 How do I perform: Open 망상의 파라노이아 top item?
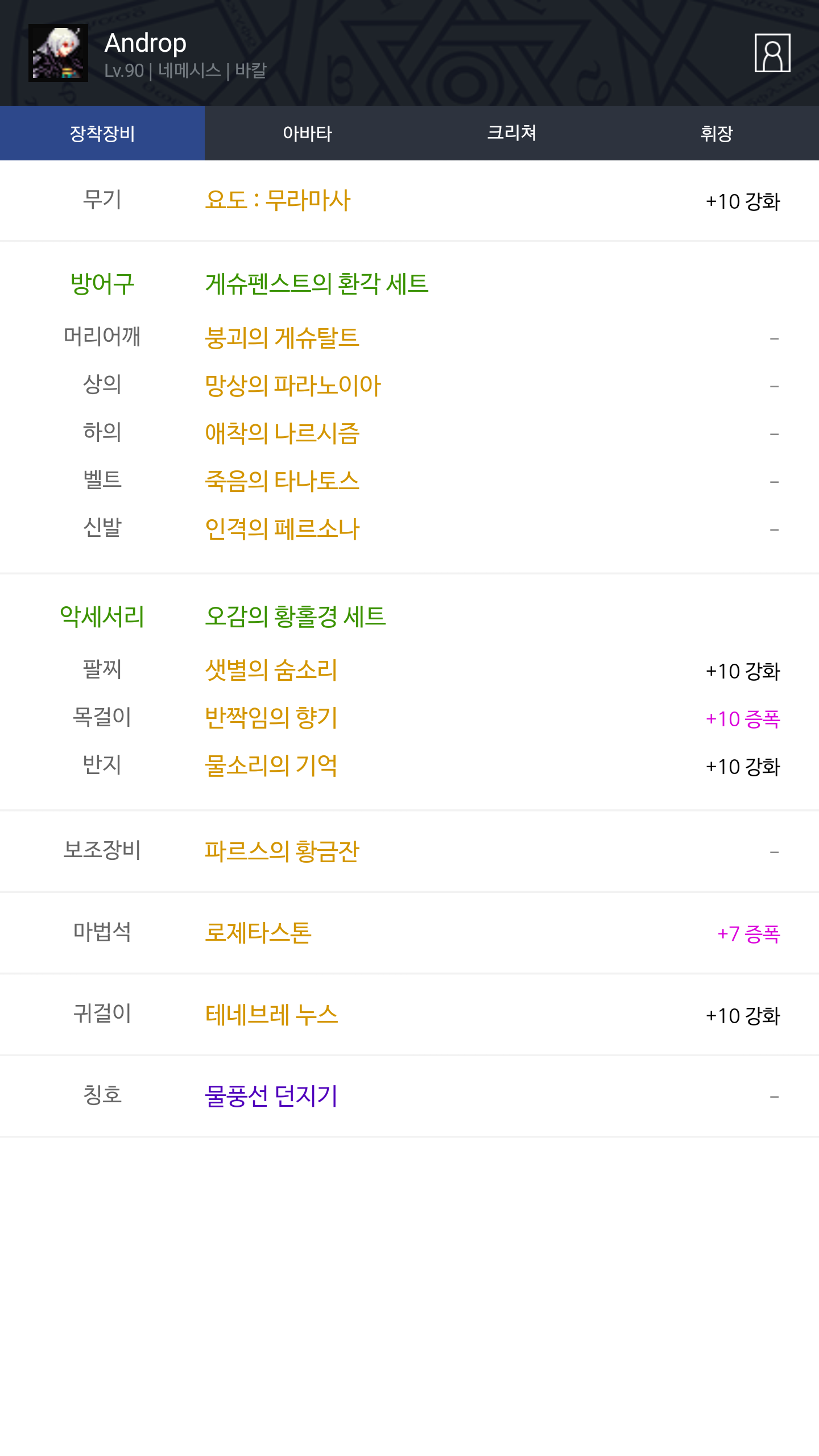tap(292, 386)
